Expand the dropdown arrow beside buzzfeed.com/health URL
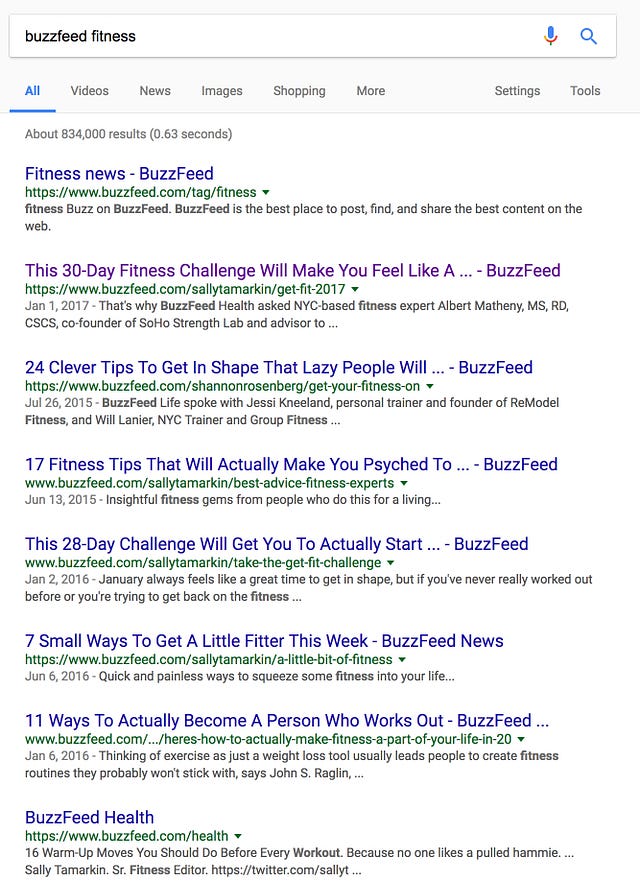 (x=238, y=836)
